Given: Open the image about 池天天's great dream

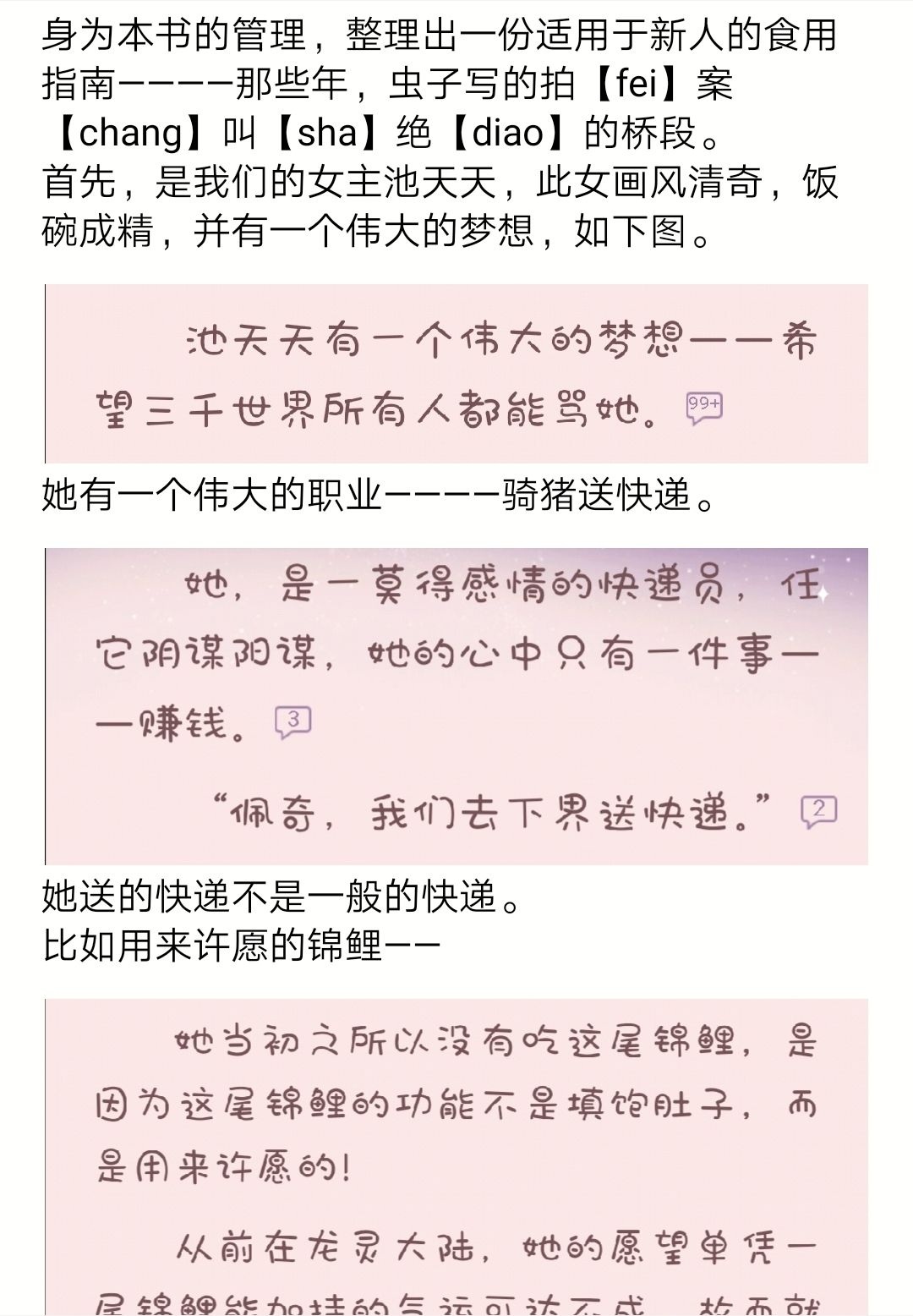Looking at the screenshot, I should (x=456, y=374).
